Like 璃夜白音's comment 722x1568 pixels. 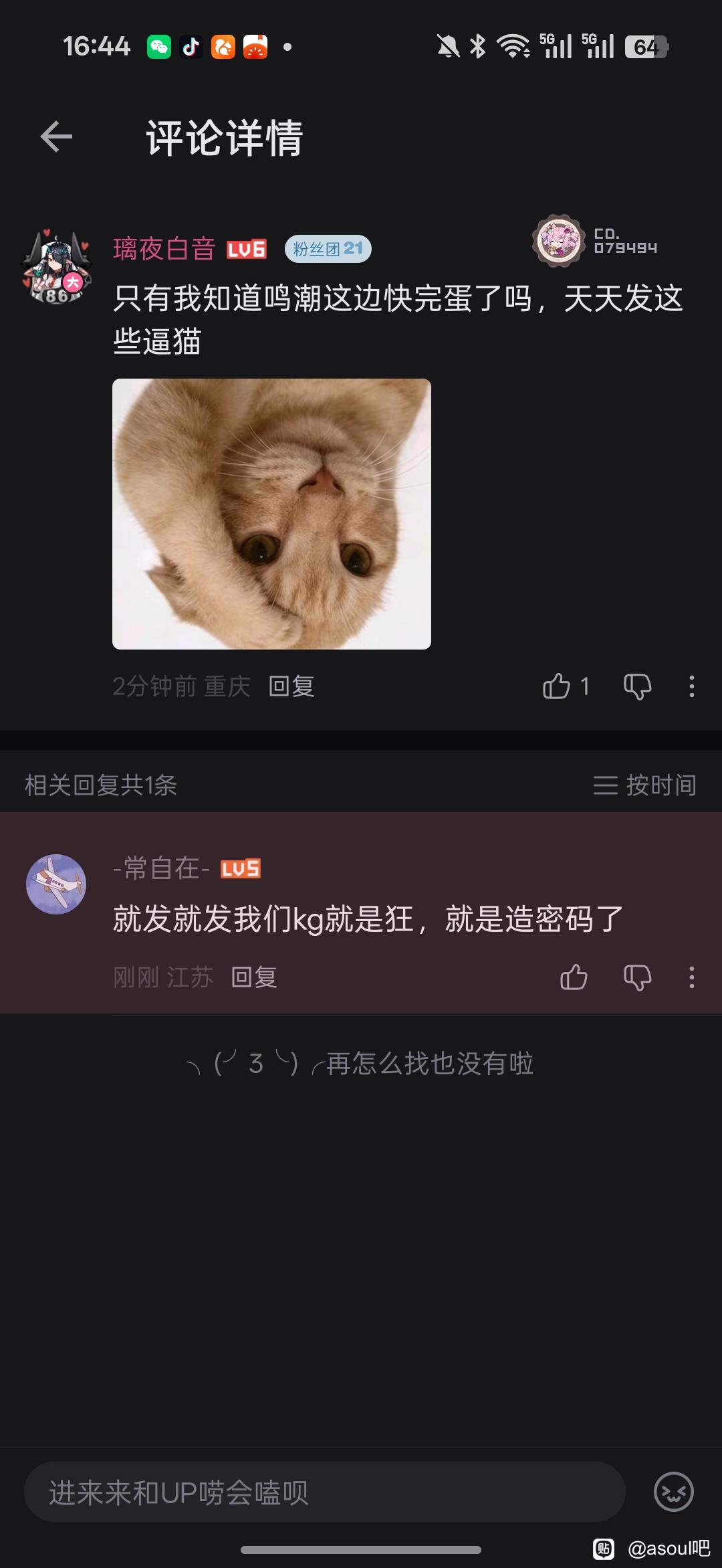point(557,686)
